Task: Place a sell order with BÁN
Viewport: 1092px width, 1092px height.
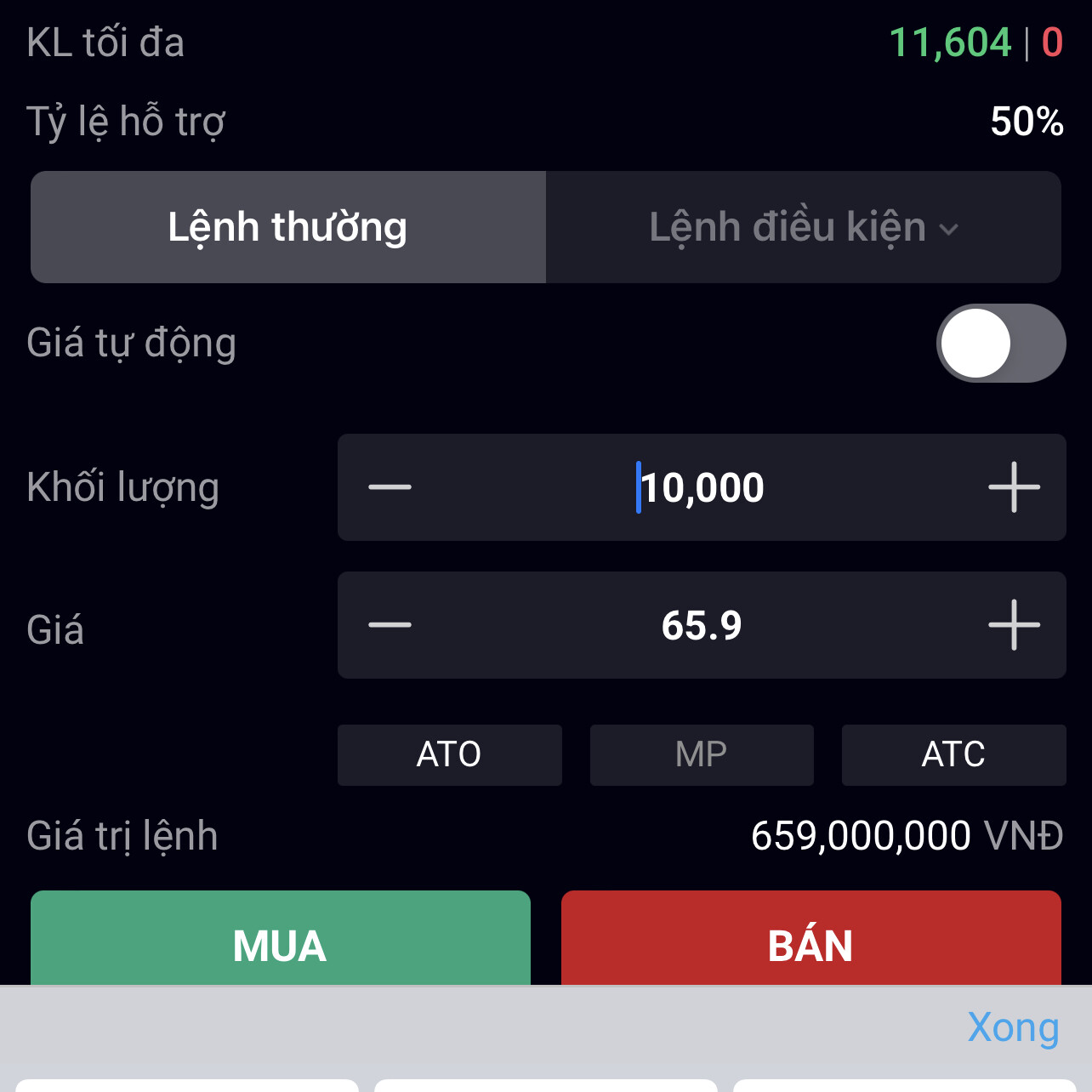Action: coord(810,940)
